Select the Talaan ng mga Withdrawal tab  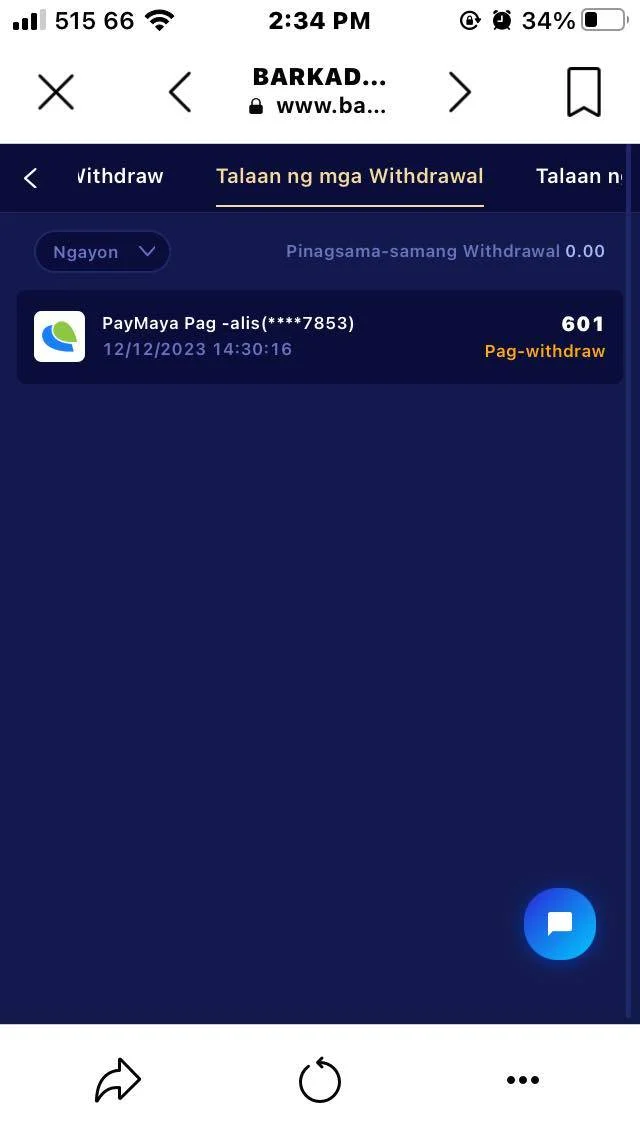[349, 177]
